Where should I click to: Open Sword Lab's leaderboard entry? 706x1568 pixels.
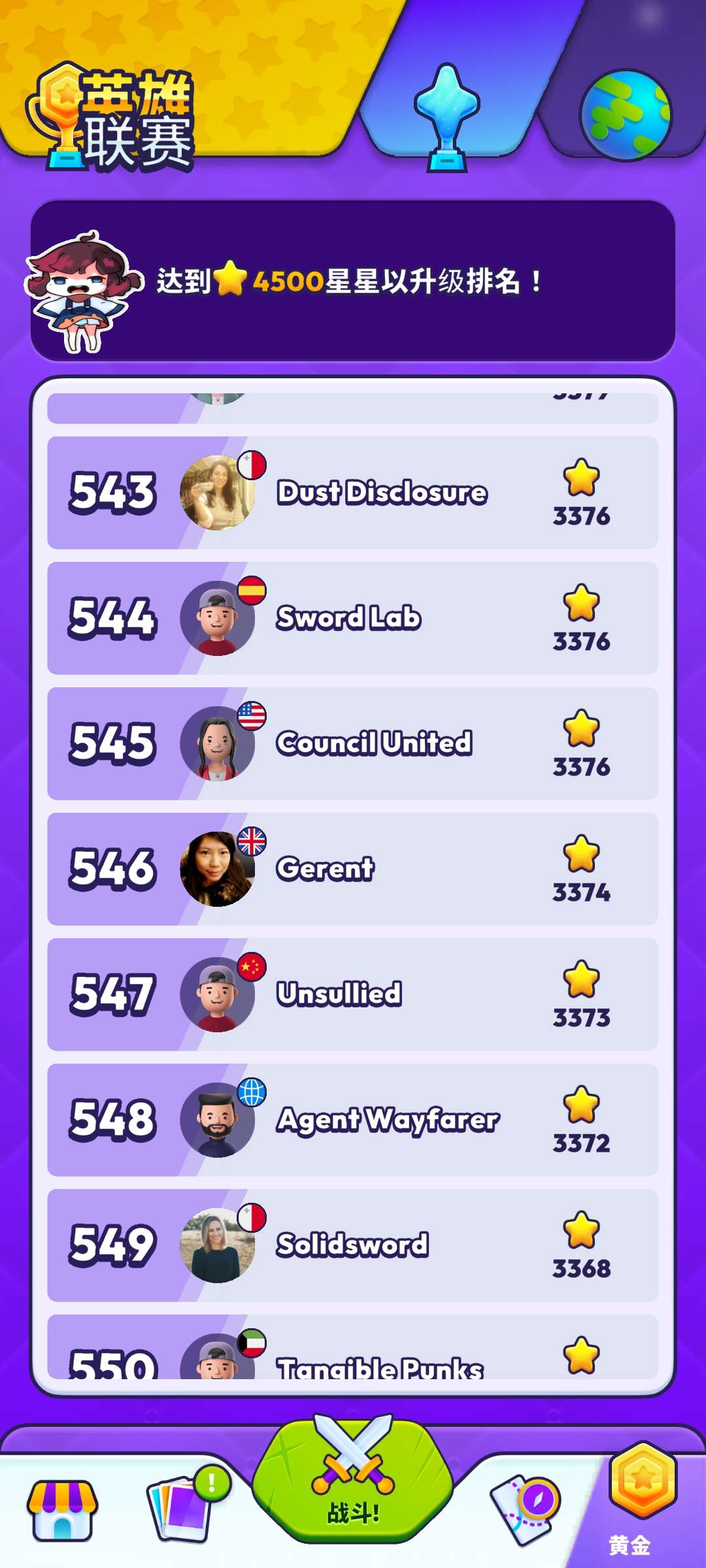(353, 618)
